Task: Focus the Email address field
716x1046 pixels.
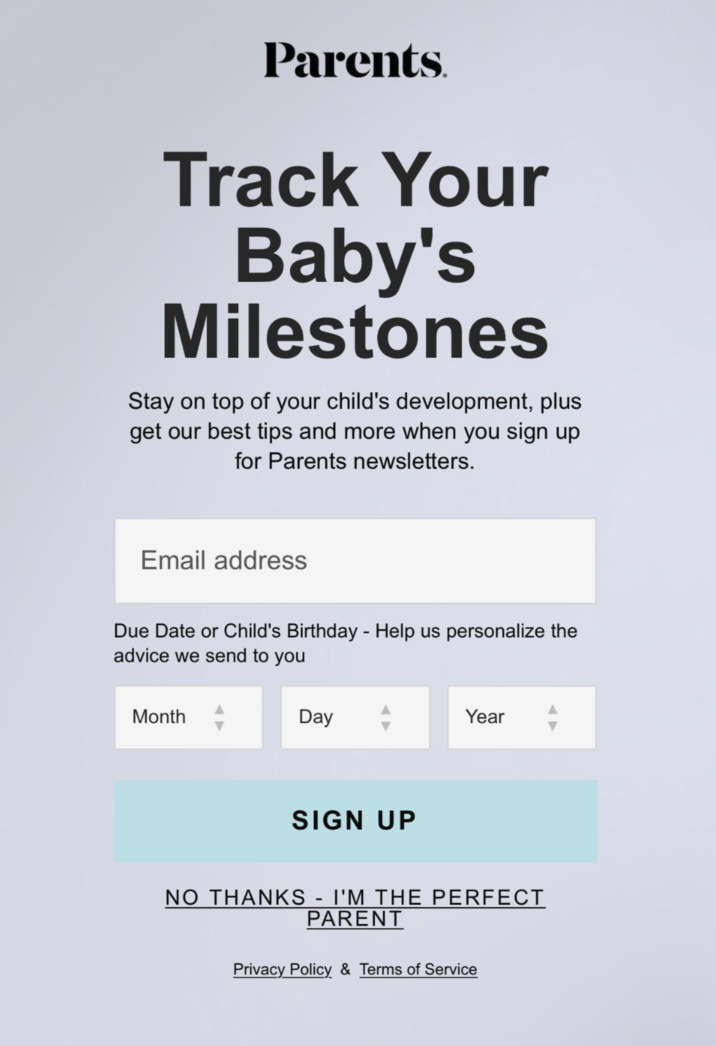Action: pyautogui.click(x=355, y=560)
